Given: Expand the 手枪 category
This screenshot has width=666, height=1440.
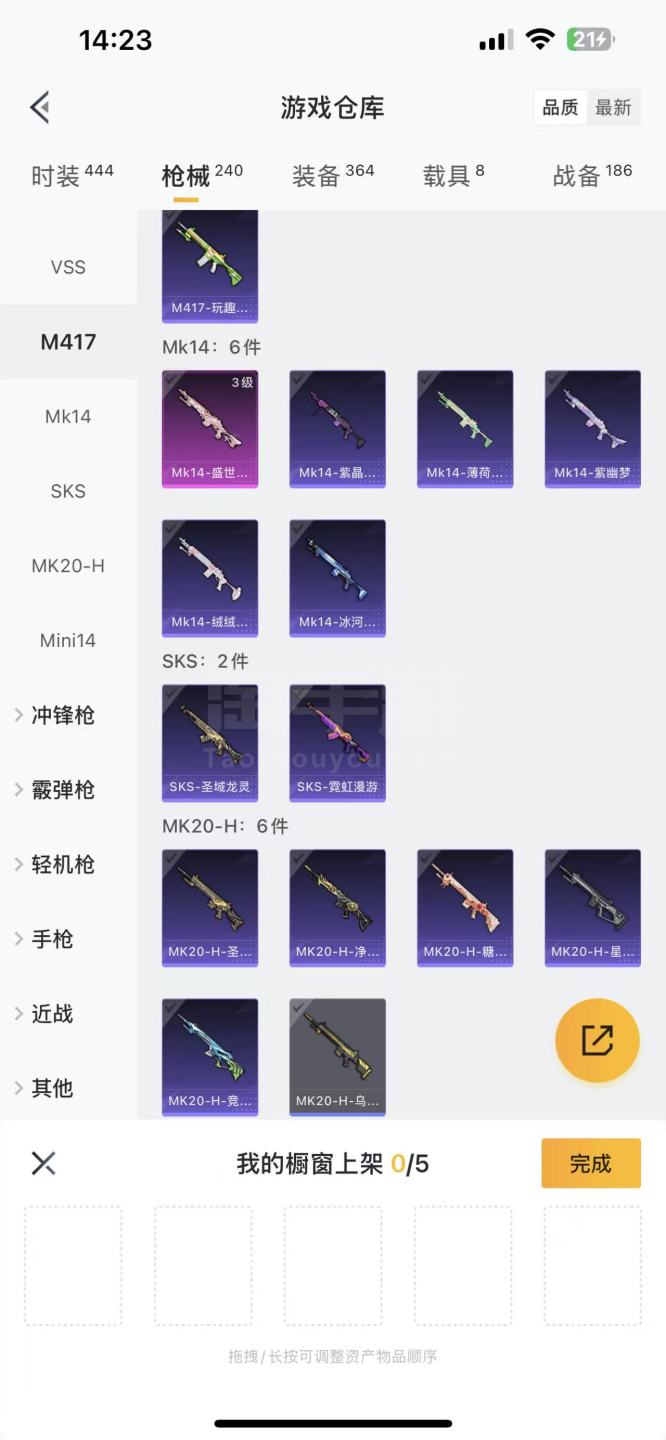Looking at the screenshot, I should [x=52, y=939].
